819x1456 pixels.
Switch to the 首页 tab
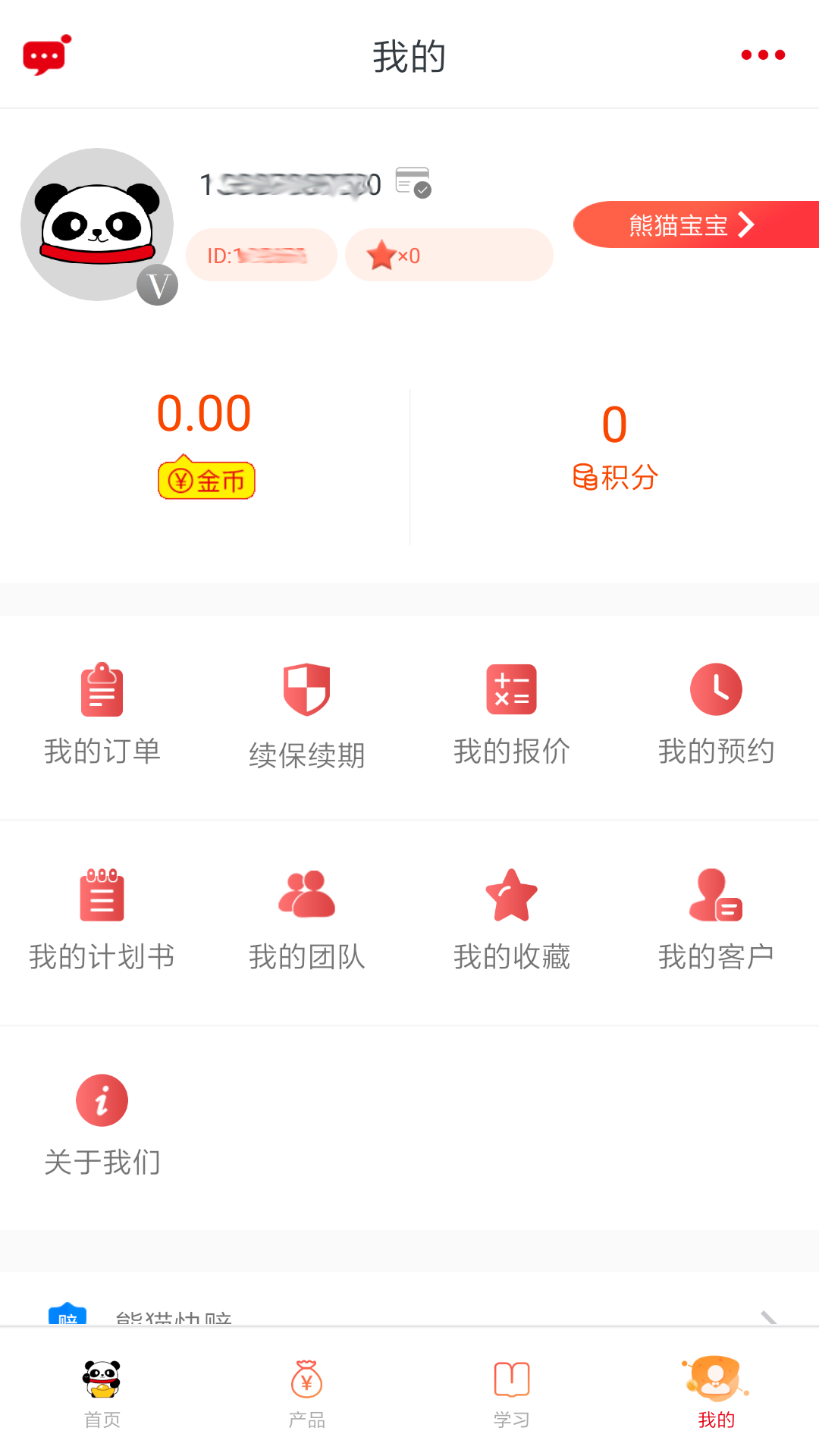tap(102, 1395)
